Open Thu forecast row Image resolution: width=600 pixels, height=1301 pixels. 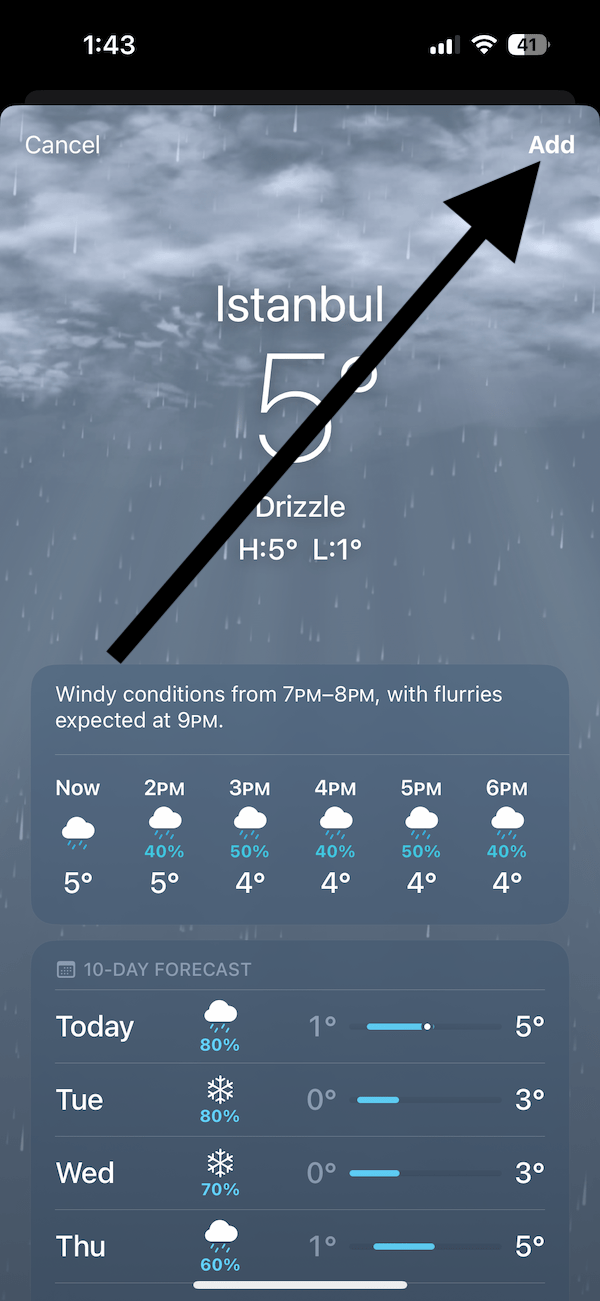point(300,1246)
